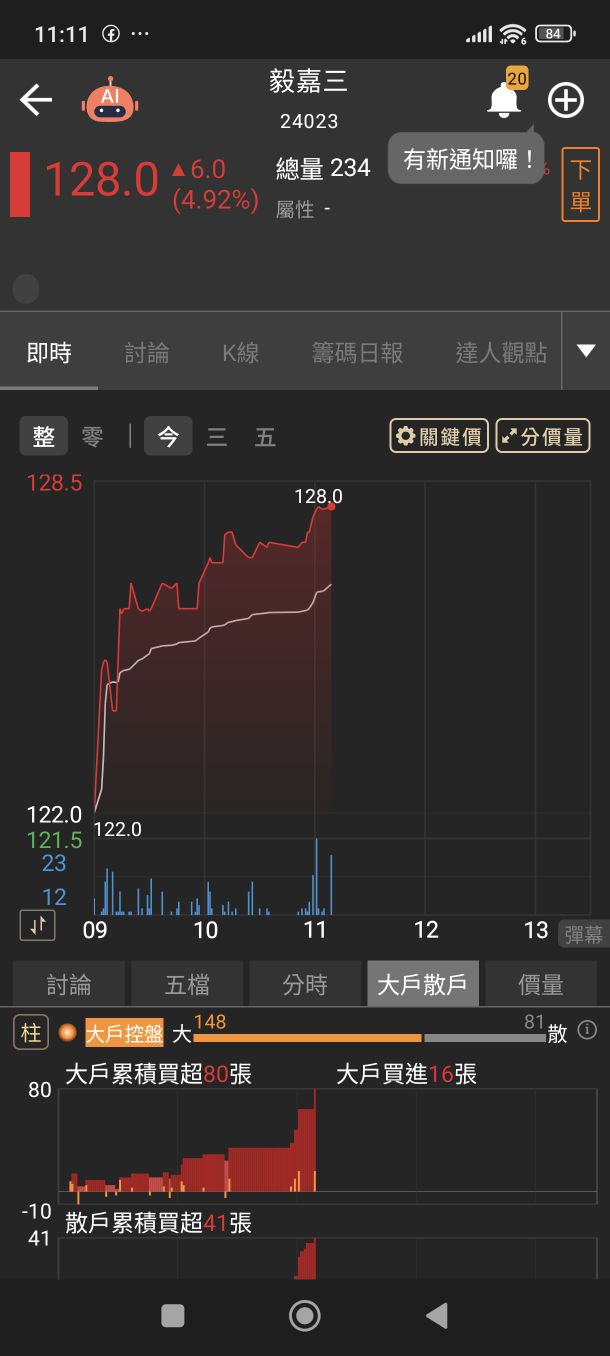Image resolution: width=610 pixels, height=1356 pixels.
Task: Switch chart to 五 day view
Action: pyautogui.click(x=265, y=437)
